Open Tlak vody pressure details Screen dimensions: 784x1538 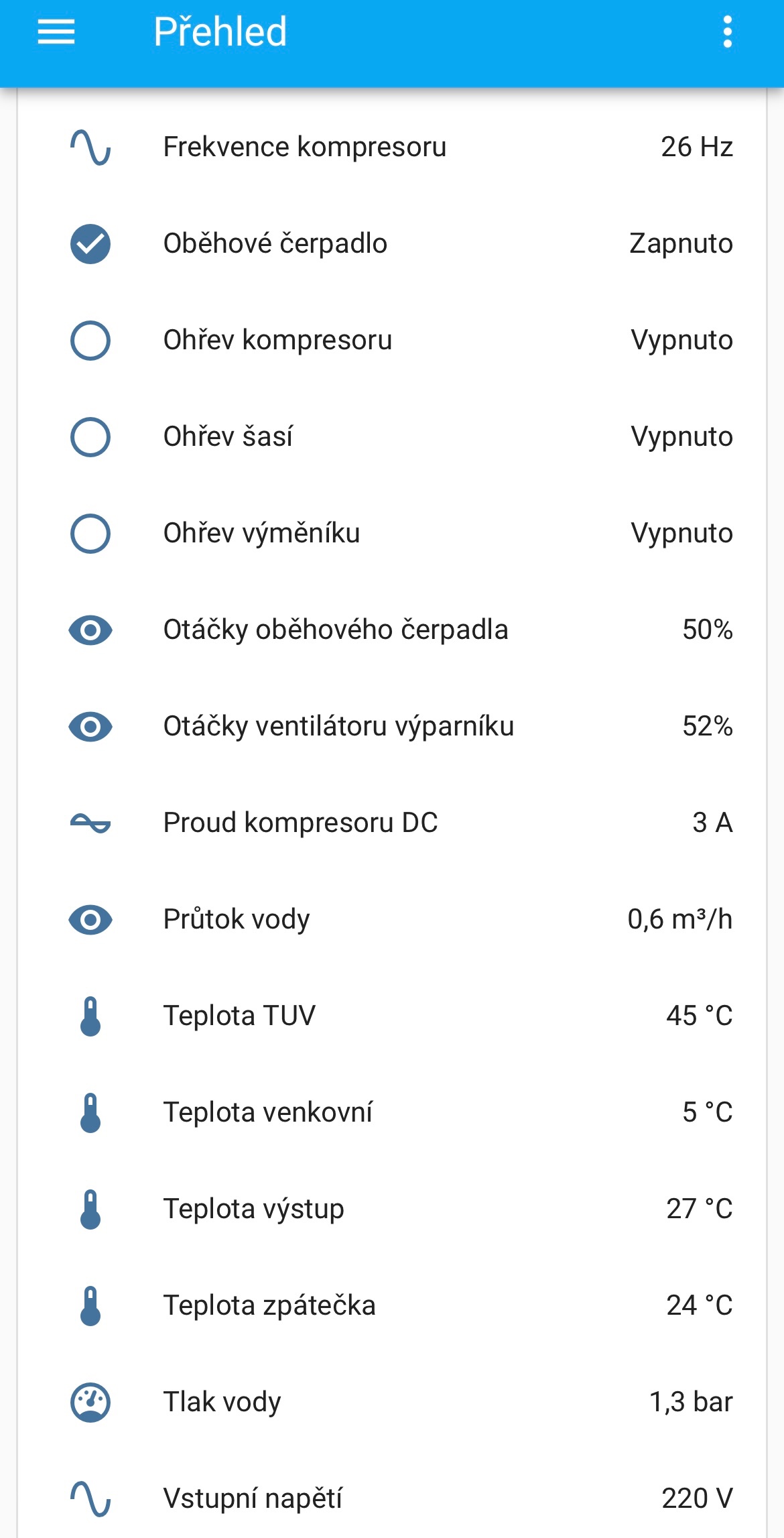pyautogui.click(x=222, y=1403)
